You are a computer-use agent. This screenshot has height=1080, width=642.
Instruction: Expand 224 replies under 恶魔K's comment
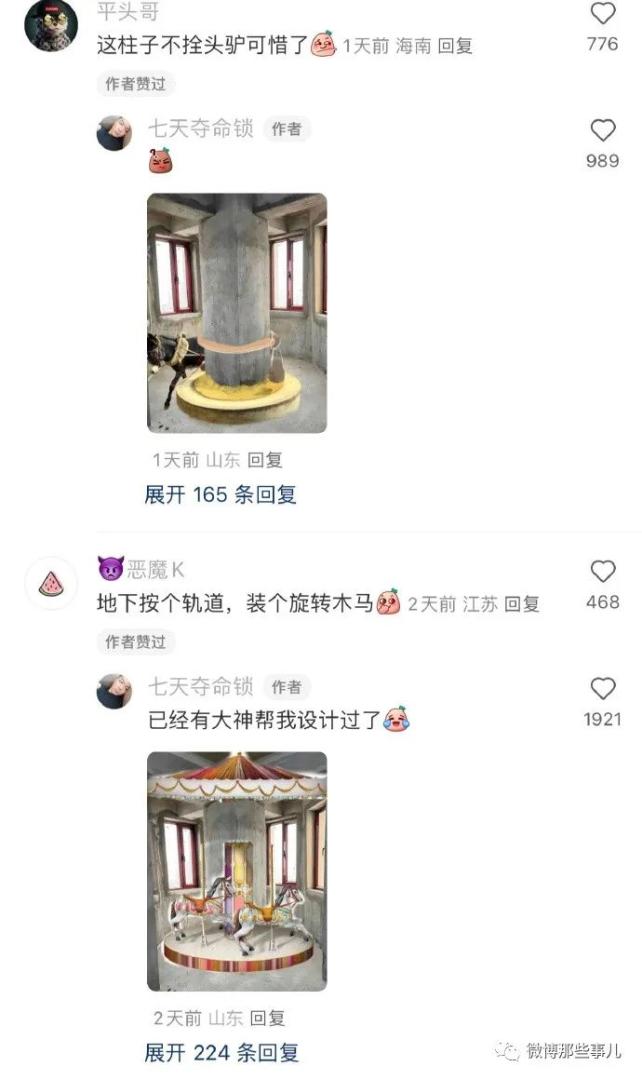(x=222, y=1052)
